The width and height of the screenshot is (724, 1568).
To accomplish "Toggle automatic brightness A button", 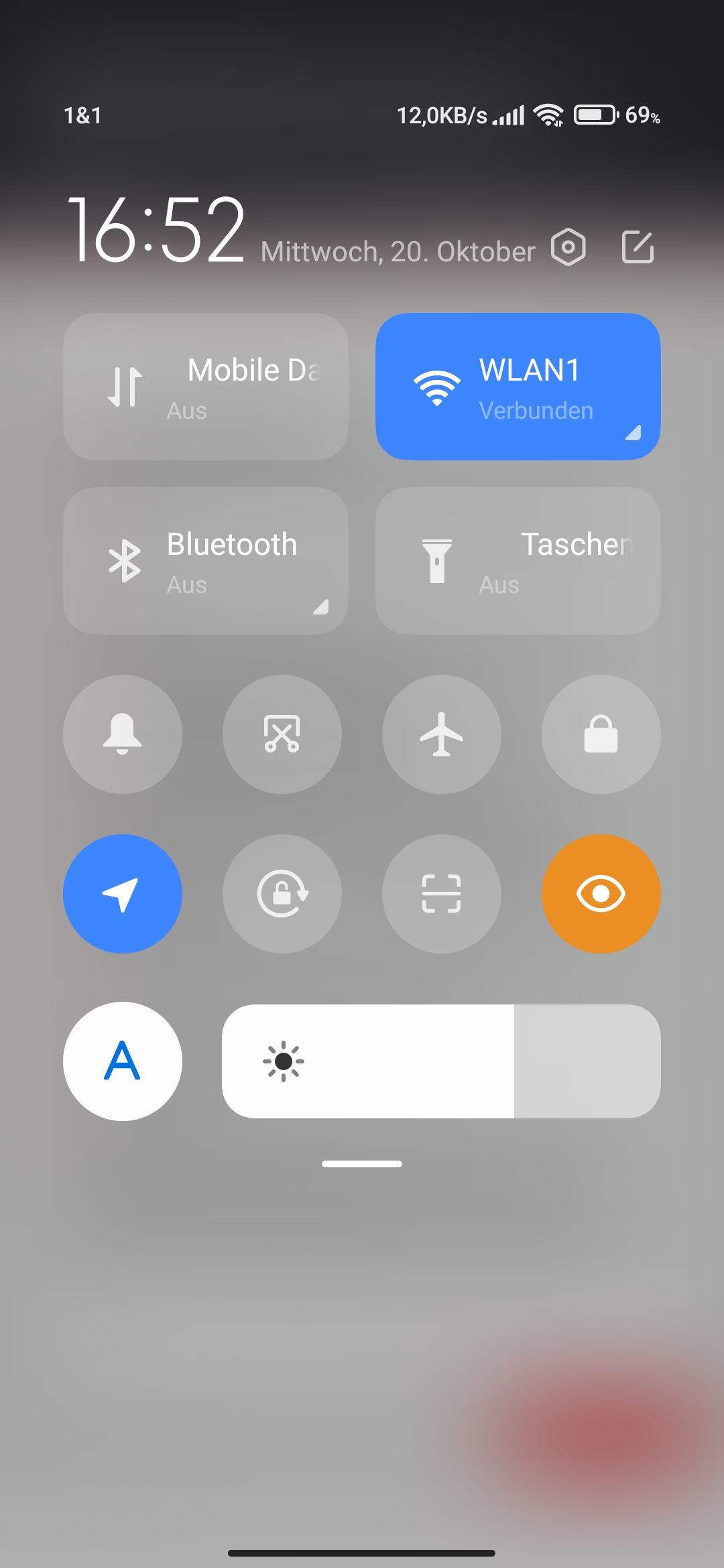I will click(x=123, y=1061).
